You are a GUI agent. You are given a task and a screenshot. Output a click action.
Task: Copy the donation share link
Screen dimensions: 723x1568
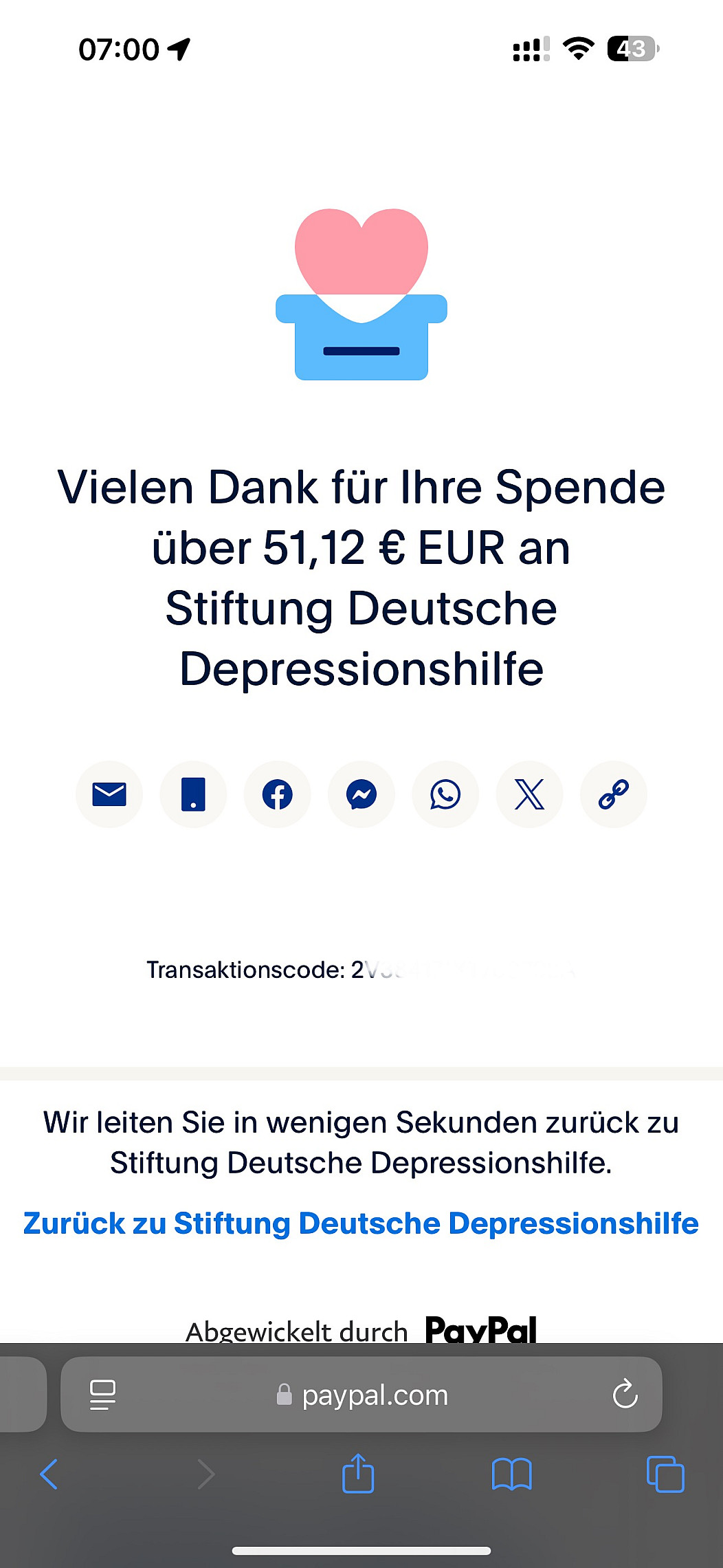tap(613, 794)
